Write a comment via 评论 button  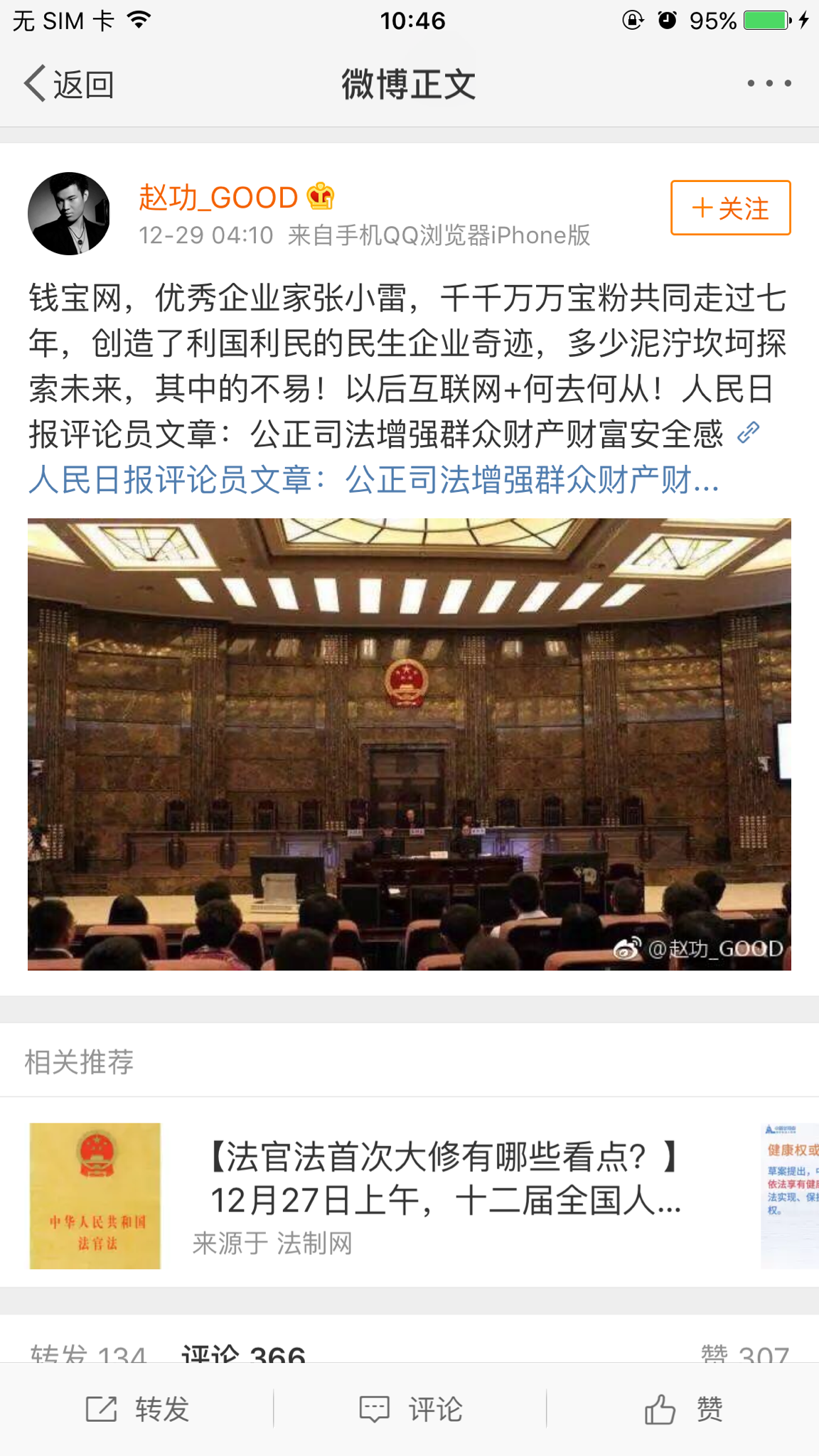click(410, 1408)
